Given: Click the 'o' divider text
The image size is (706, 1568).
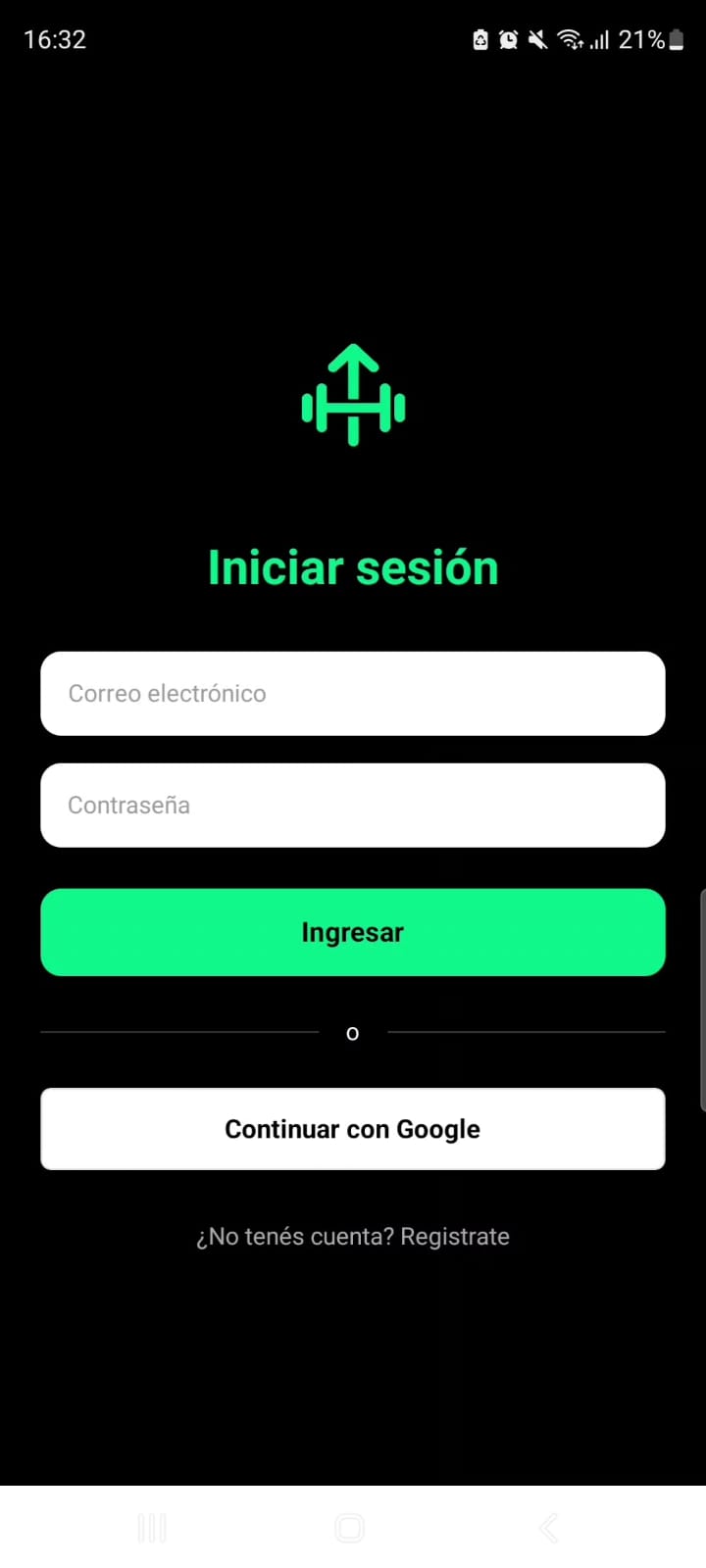Looking at the screenshot, I should click(x=352, y=1032).
